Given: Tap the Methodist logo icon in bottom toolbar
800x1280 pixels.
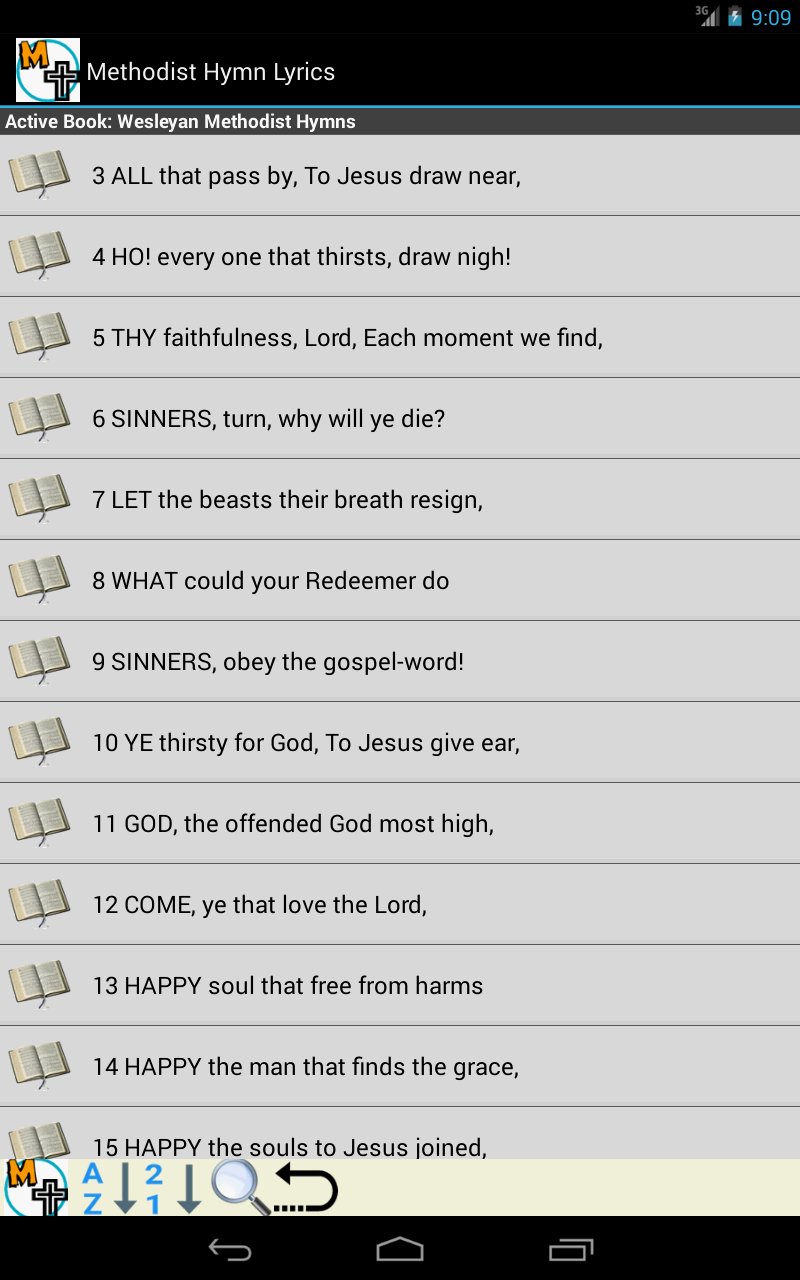Looking at the screenshot, I should (36, 1188).
